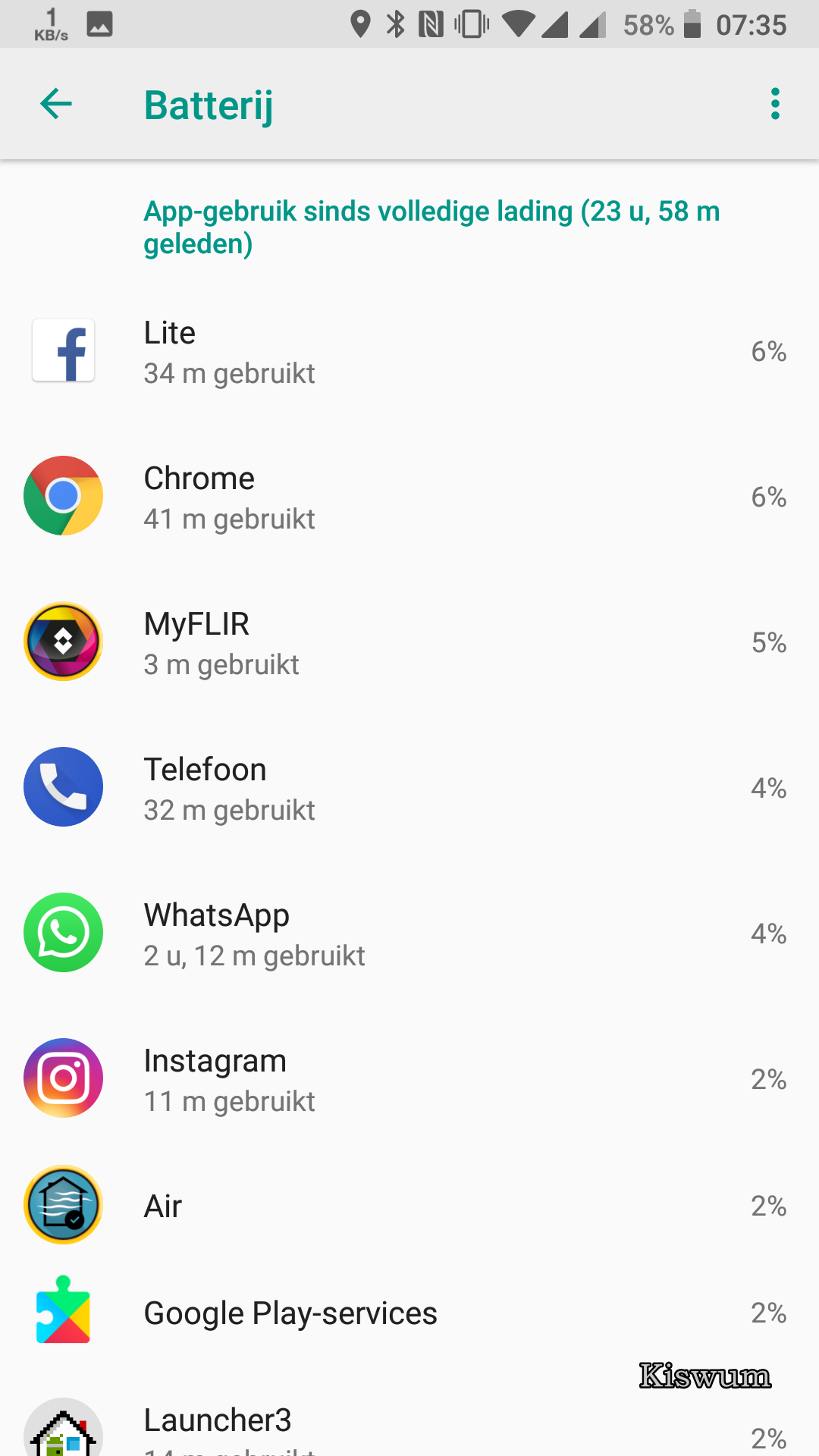View MyFLIR battery usage

pyautogui.click(x=409, y=642)
